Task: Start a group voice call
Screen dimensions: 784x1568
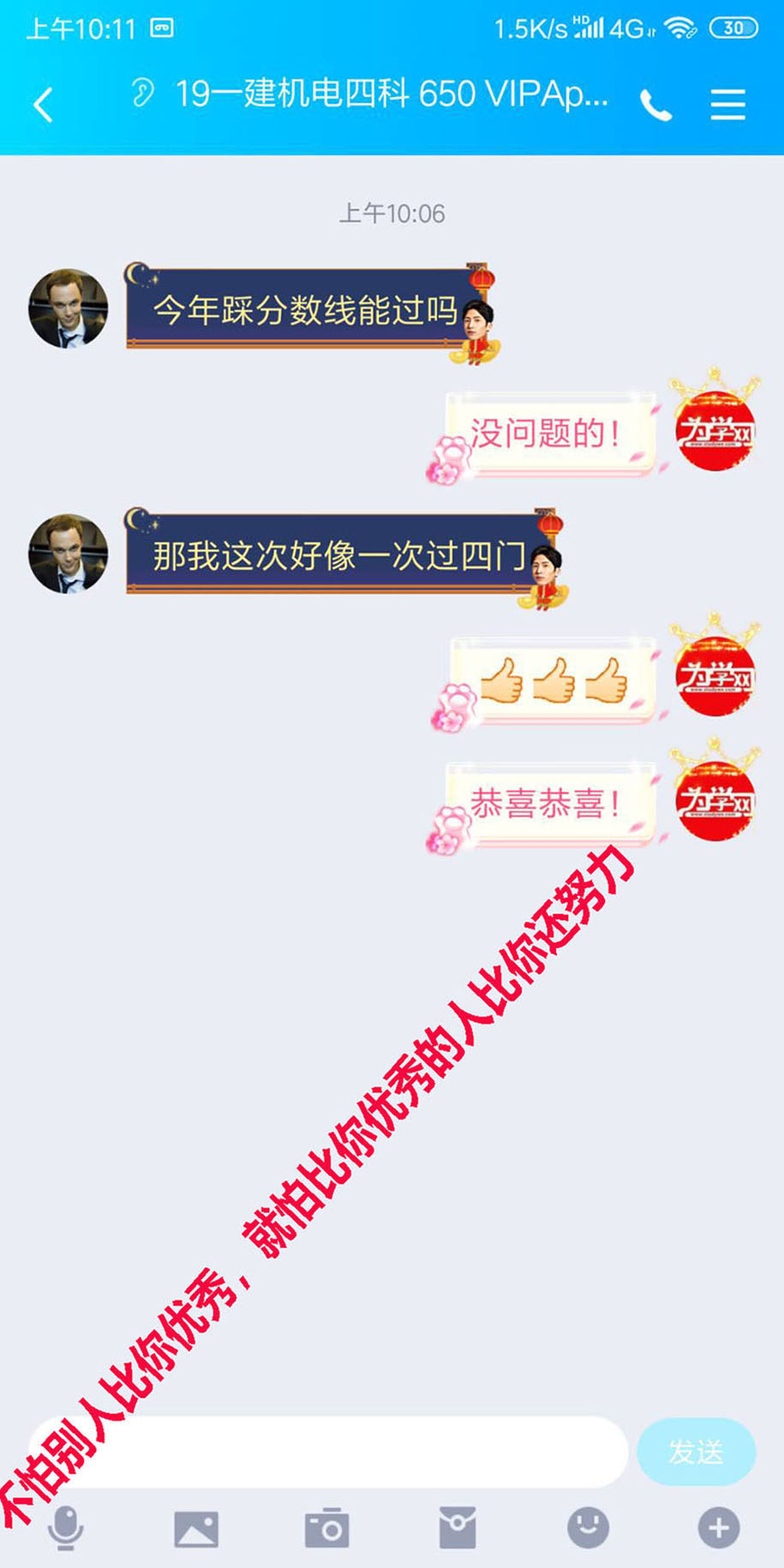Action: click(655, 105)
